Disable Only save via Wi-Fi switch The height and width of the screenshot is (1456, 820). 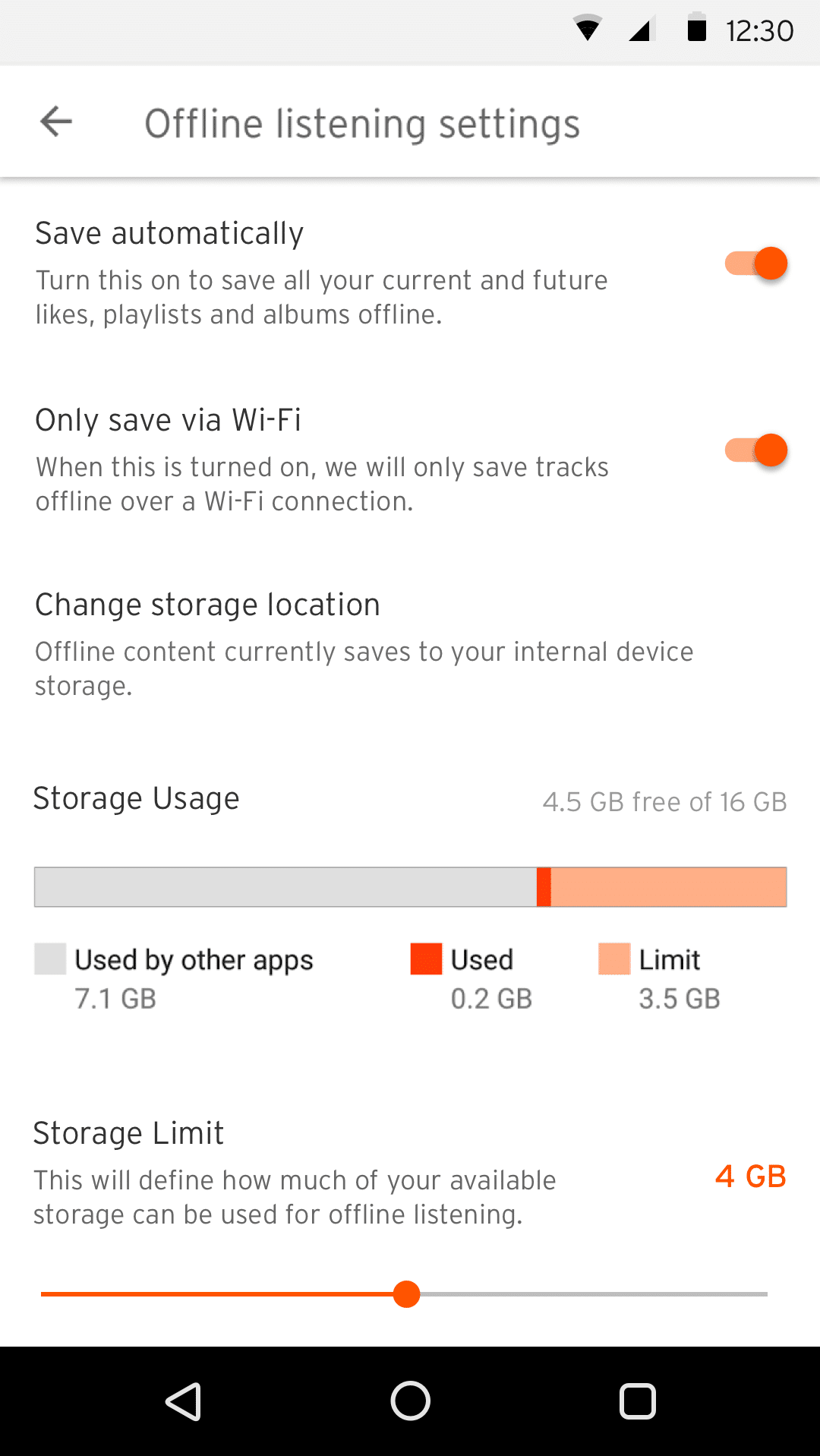756,450
